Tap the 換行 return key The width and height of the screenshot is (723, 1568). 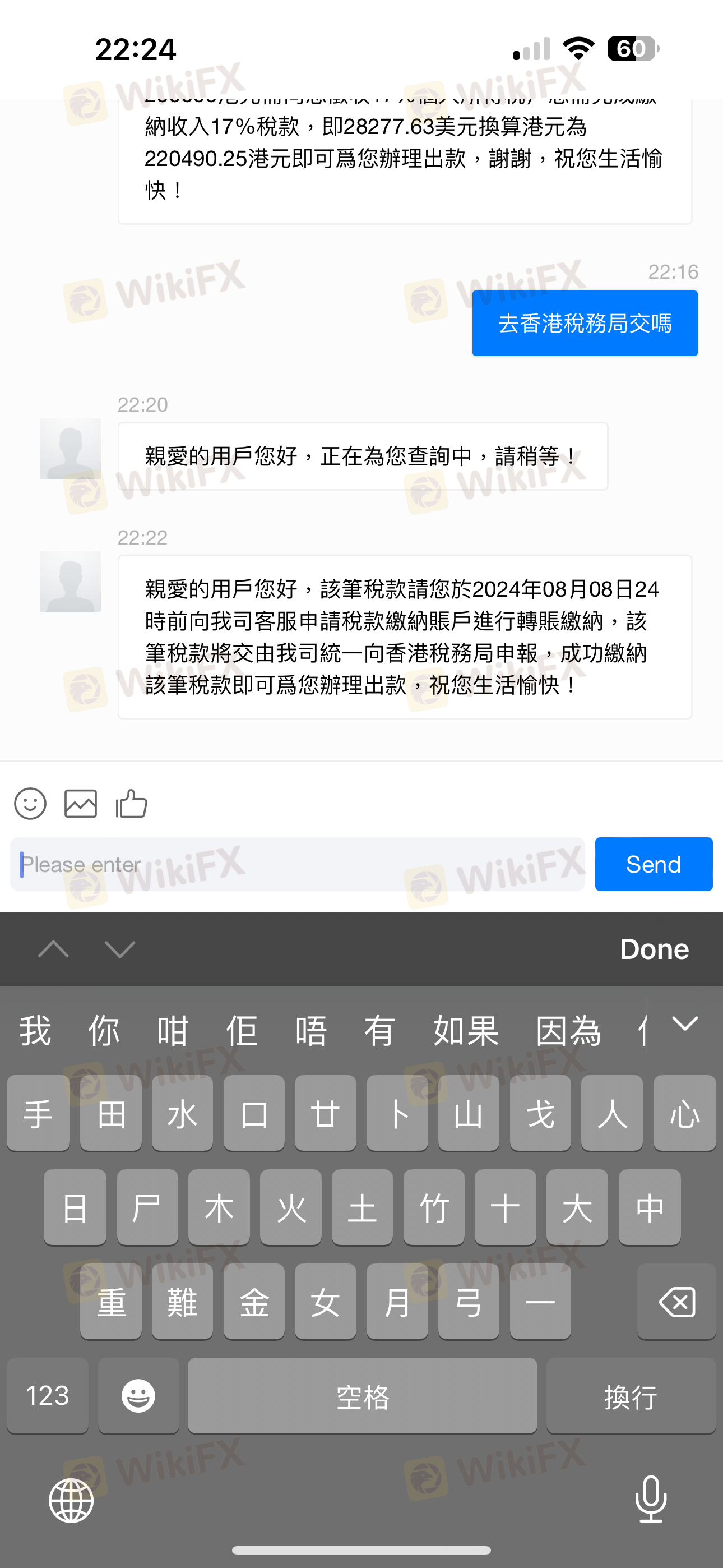tap(631, 1395)
